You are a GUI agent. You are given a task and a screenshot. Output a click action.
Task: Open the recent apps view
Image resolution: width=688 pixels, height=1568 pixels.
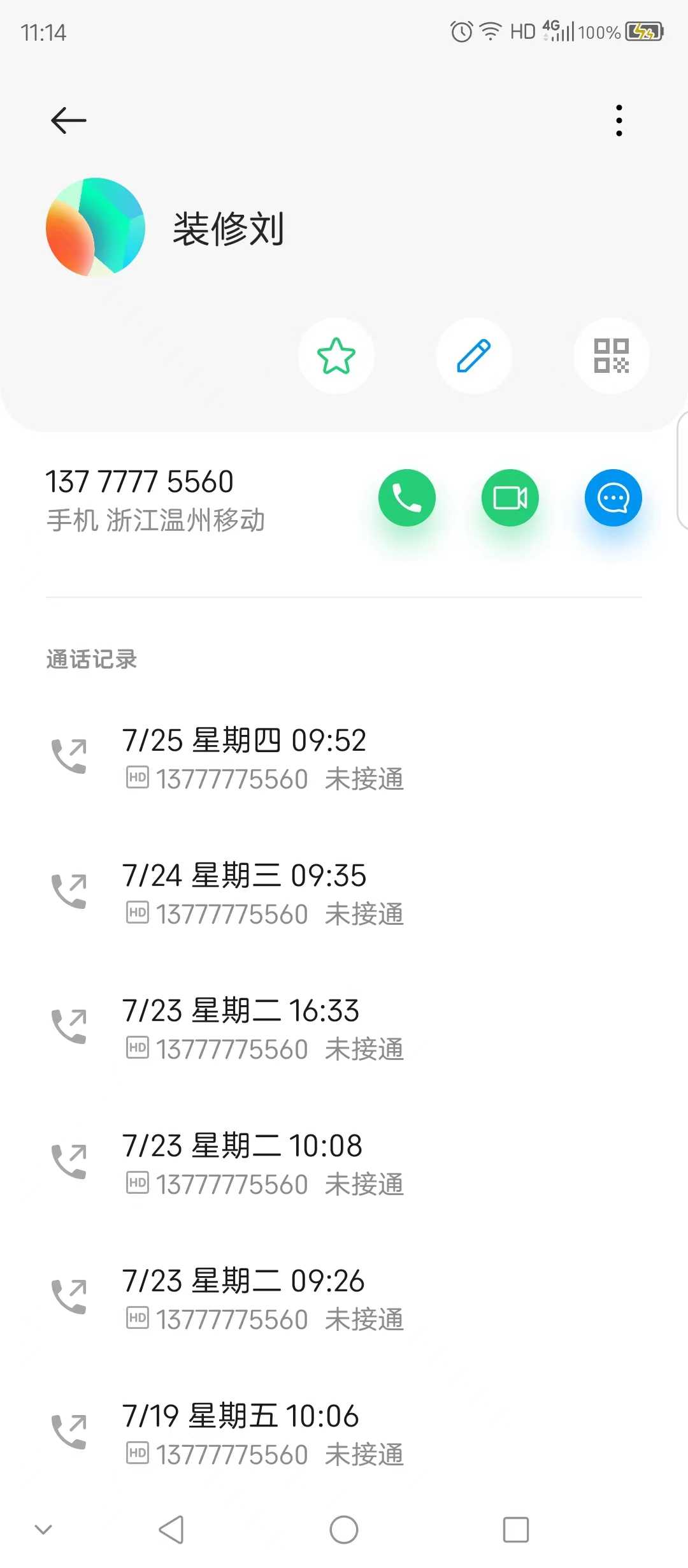pos(516,1529)
